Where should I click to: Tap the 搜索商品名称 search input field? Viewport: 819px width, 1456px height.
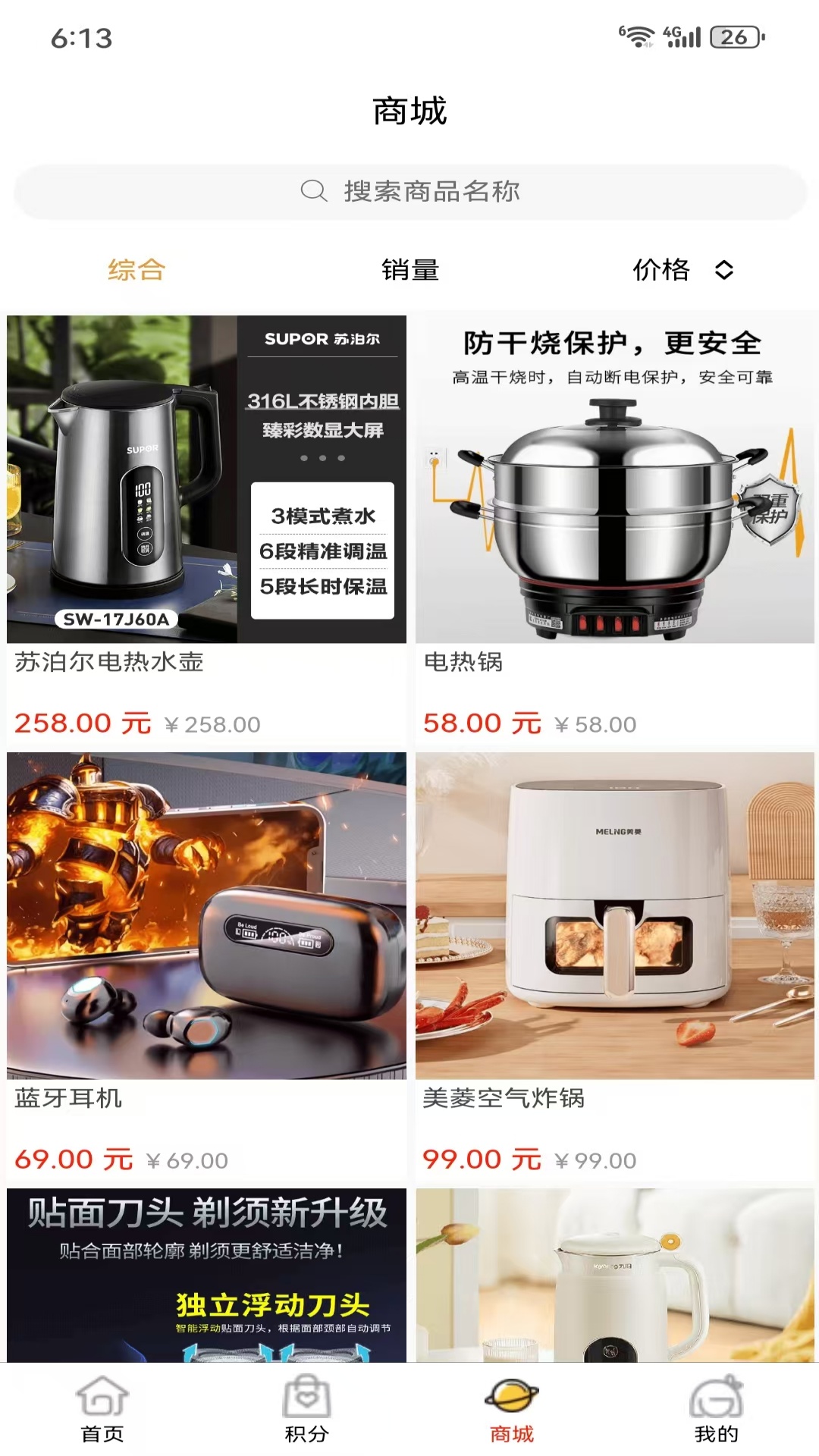click(x=409, y=192)
